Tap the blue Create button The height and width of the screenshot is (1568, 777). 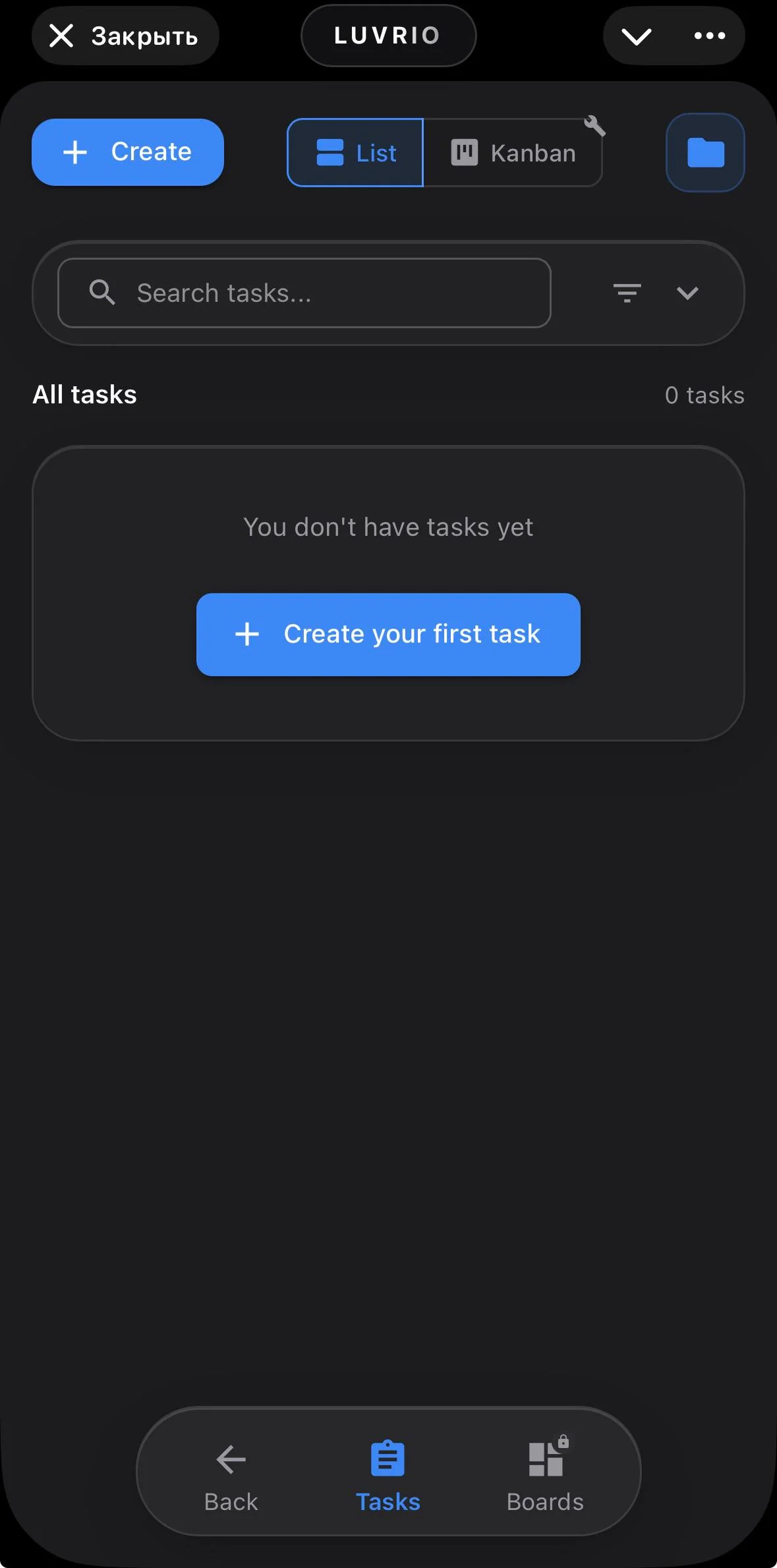pos(128,152)
